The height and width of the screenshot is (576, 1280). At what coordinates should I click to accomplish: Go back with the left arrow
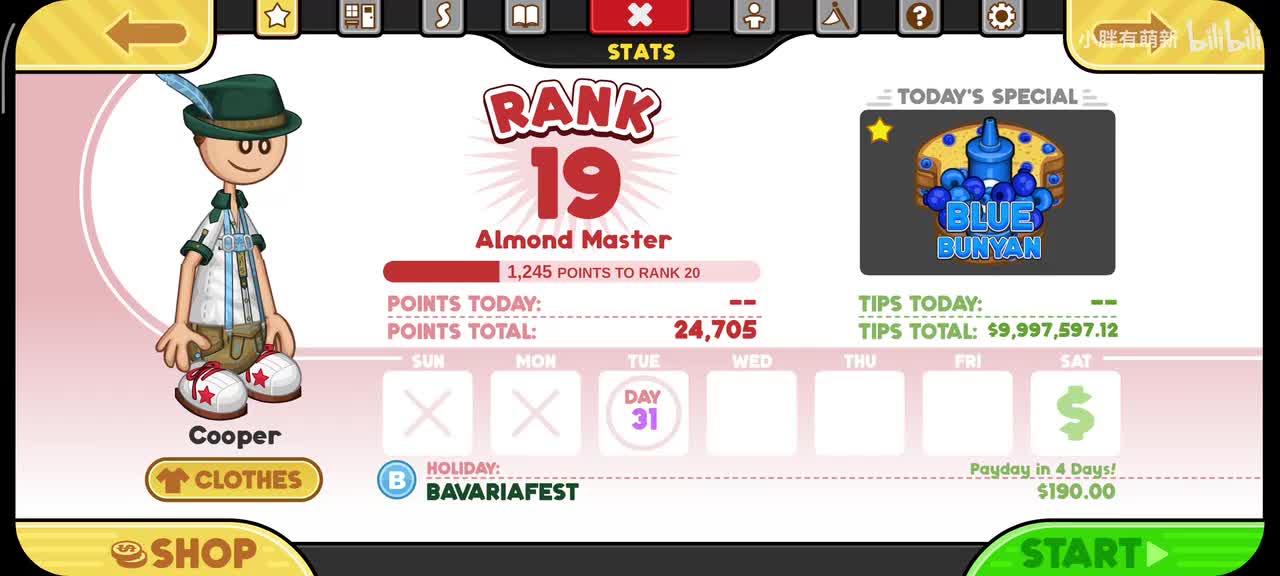point(145,32)
